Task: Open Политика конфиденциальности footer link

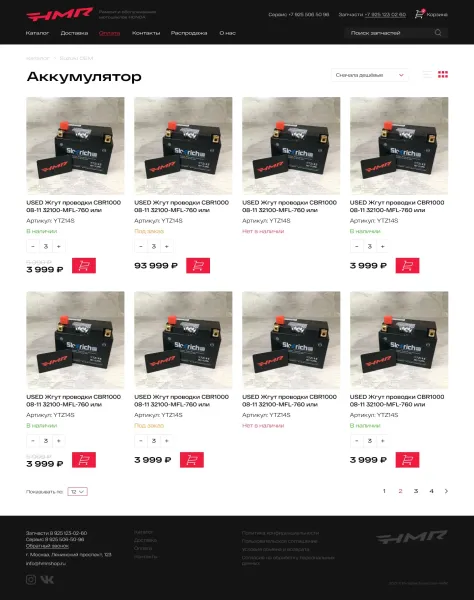Action: coord(280,533)
